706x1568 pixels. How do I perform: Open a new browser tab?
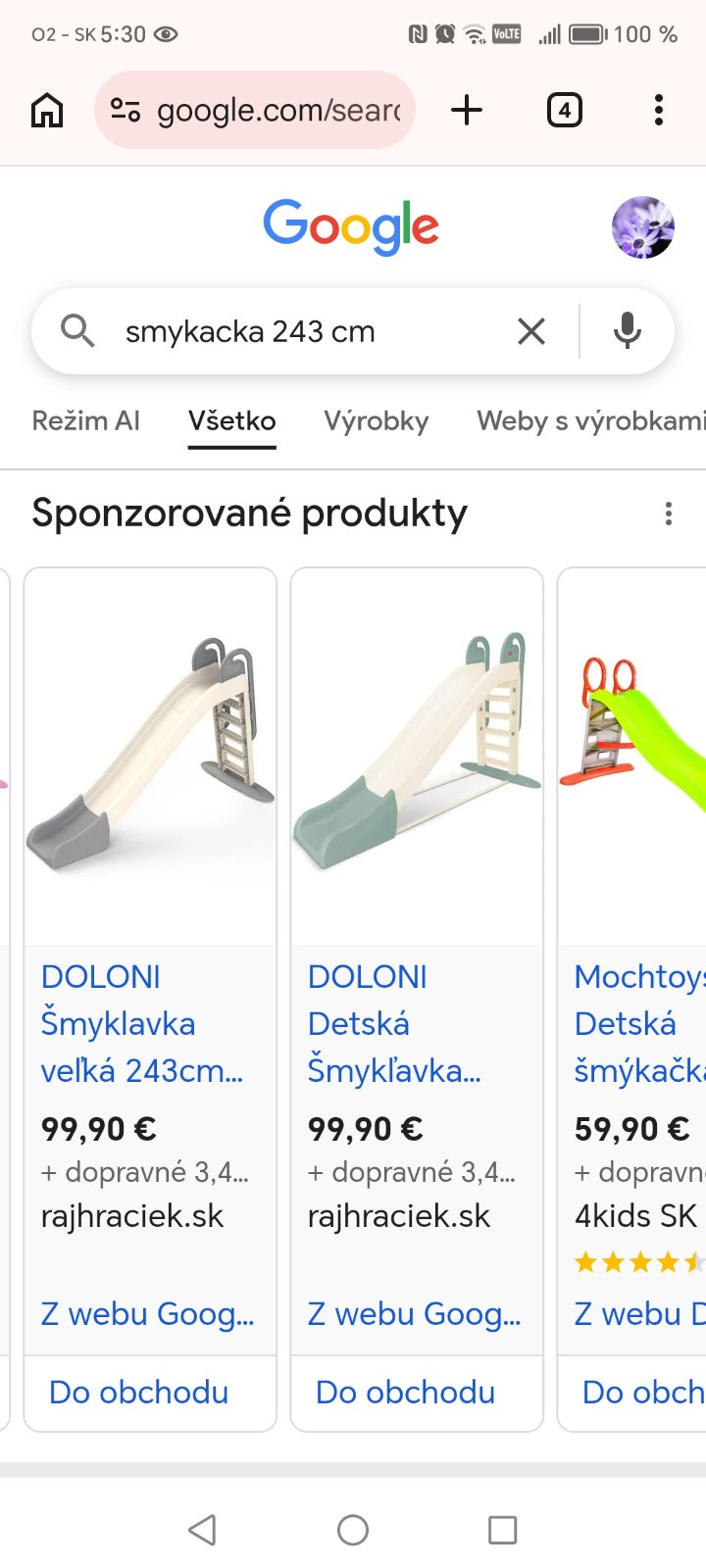click(x=467, y=110)
